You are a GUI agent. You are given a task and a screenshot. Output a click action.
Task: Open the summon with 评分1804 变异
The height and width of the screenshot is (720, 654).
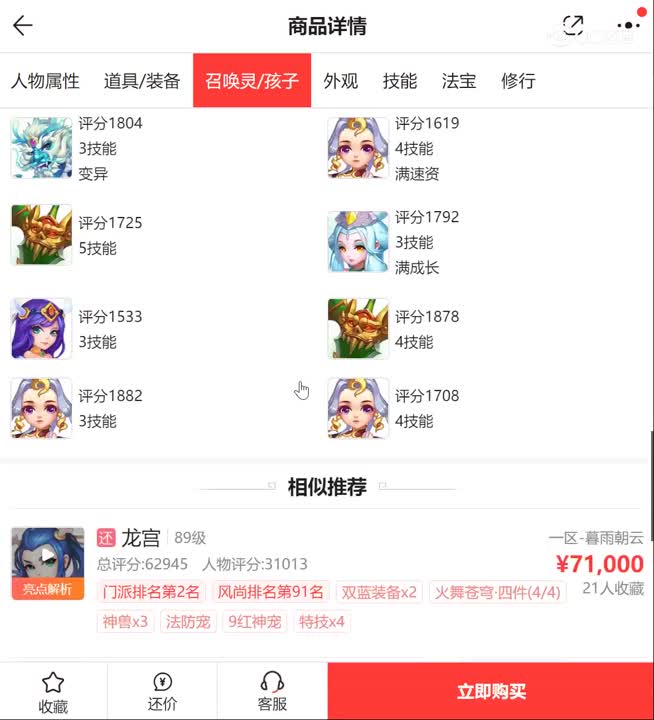tap(42, 148)
